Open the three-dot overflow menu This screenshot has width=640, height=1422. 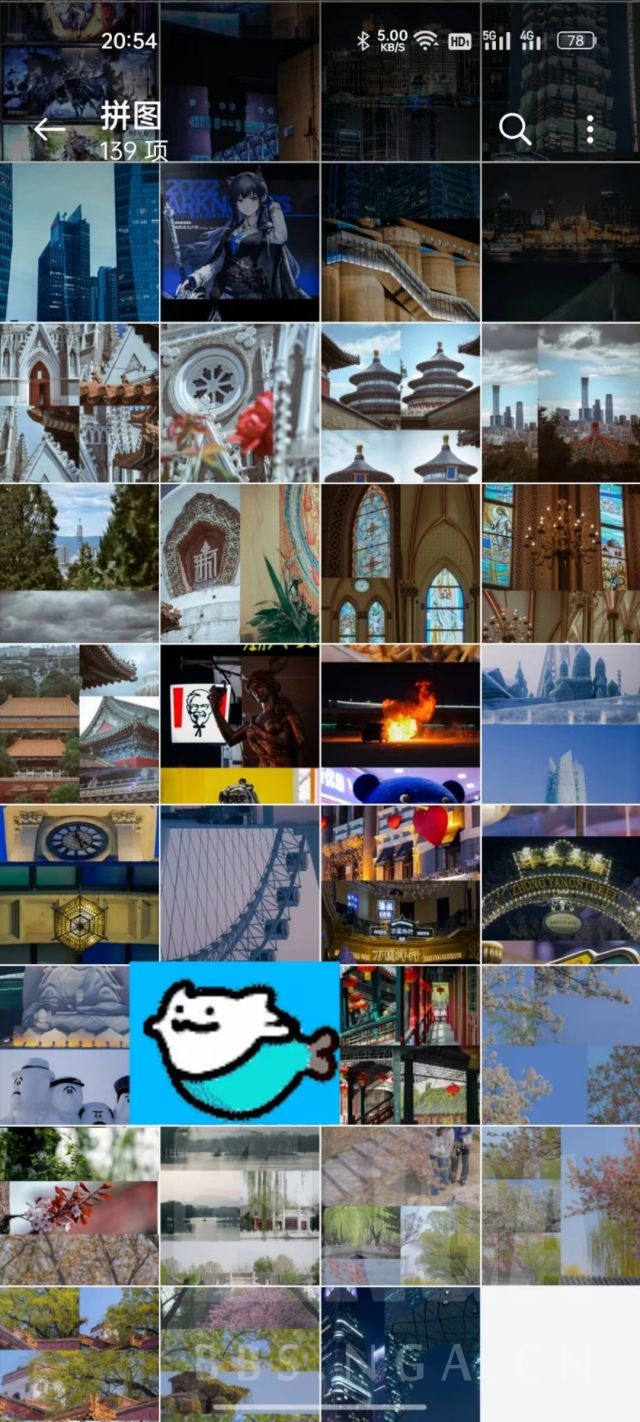590,129
